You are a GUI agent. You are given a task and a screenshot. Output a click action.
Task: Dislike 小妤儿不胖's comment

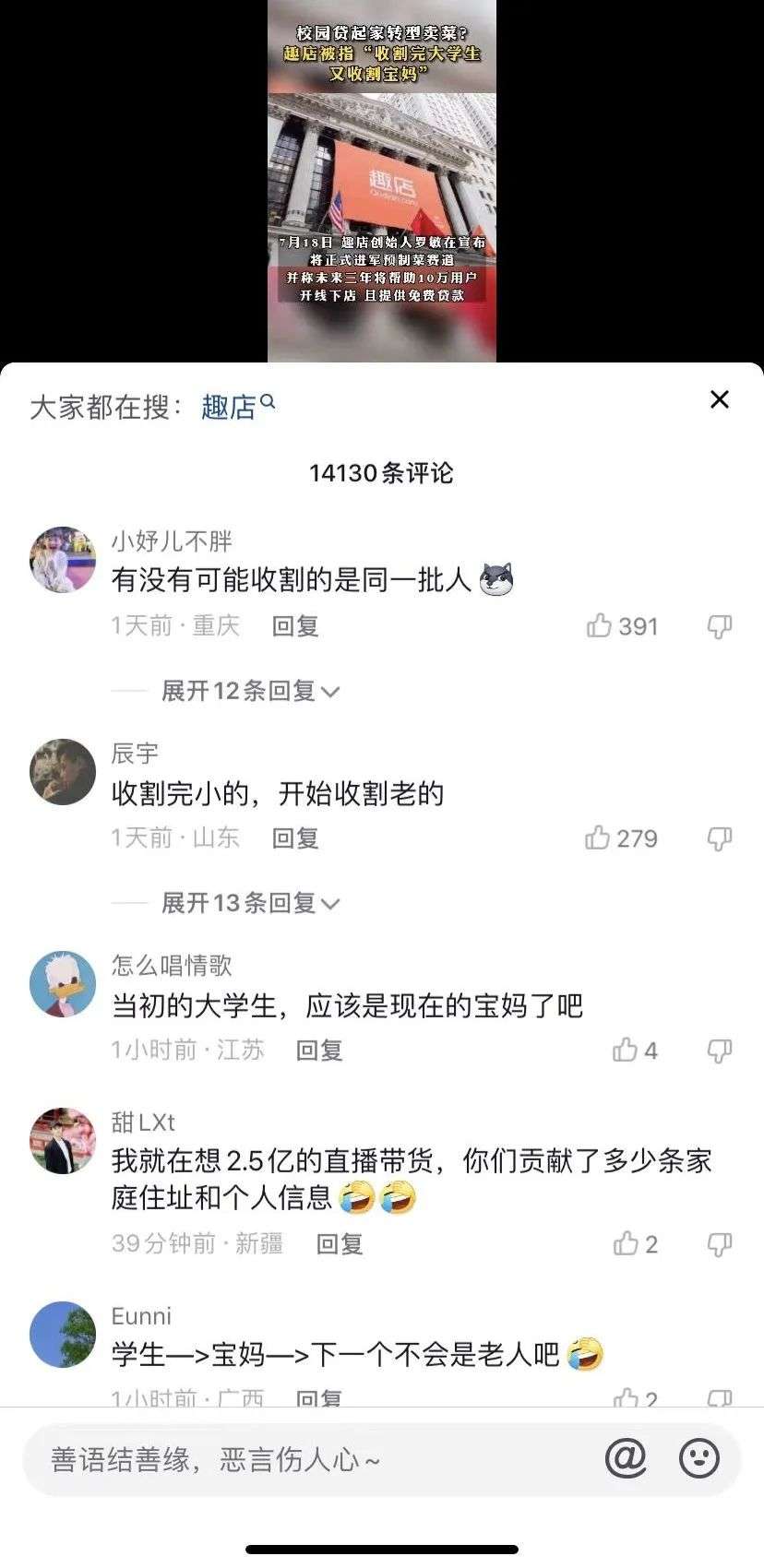pos(719,626)
